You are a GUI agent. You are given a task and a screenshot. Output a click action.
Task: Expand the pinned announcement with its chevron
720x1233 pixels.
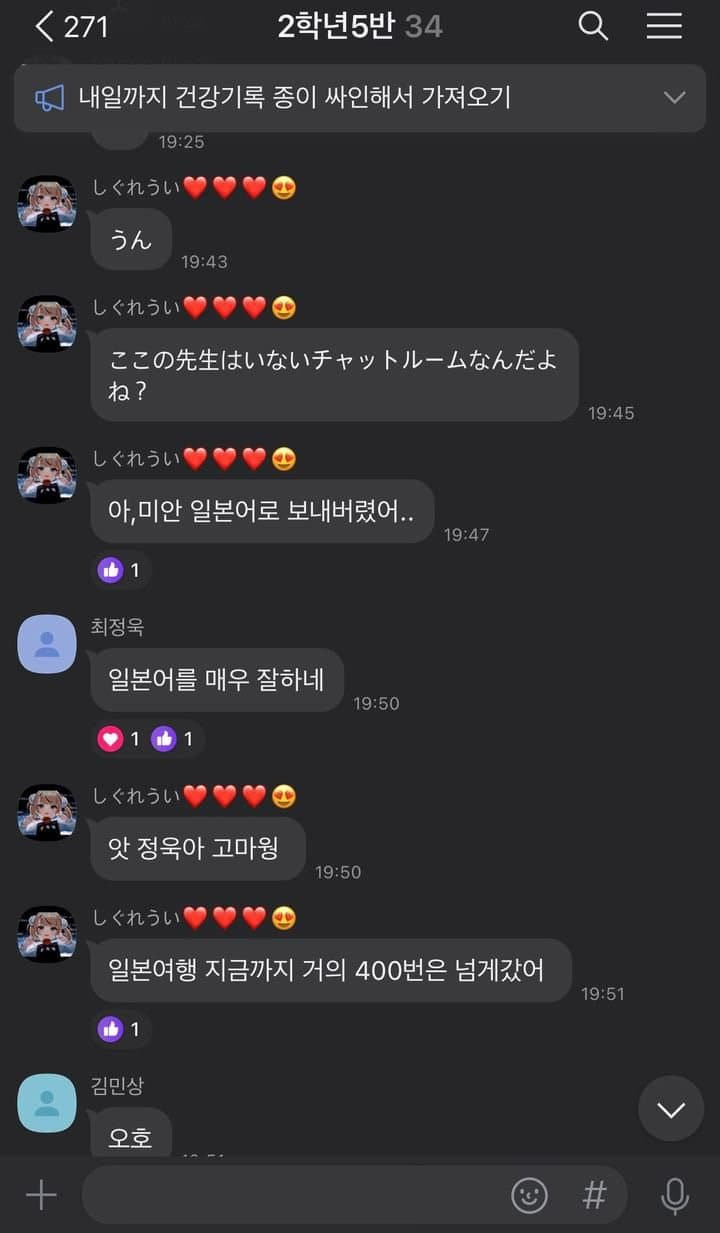(676, 96)
